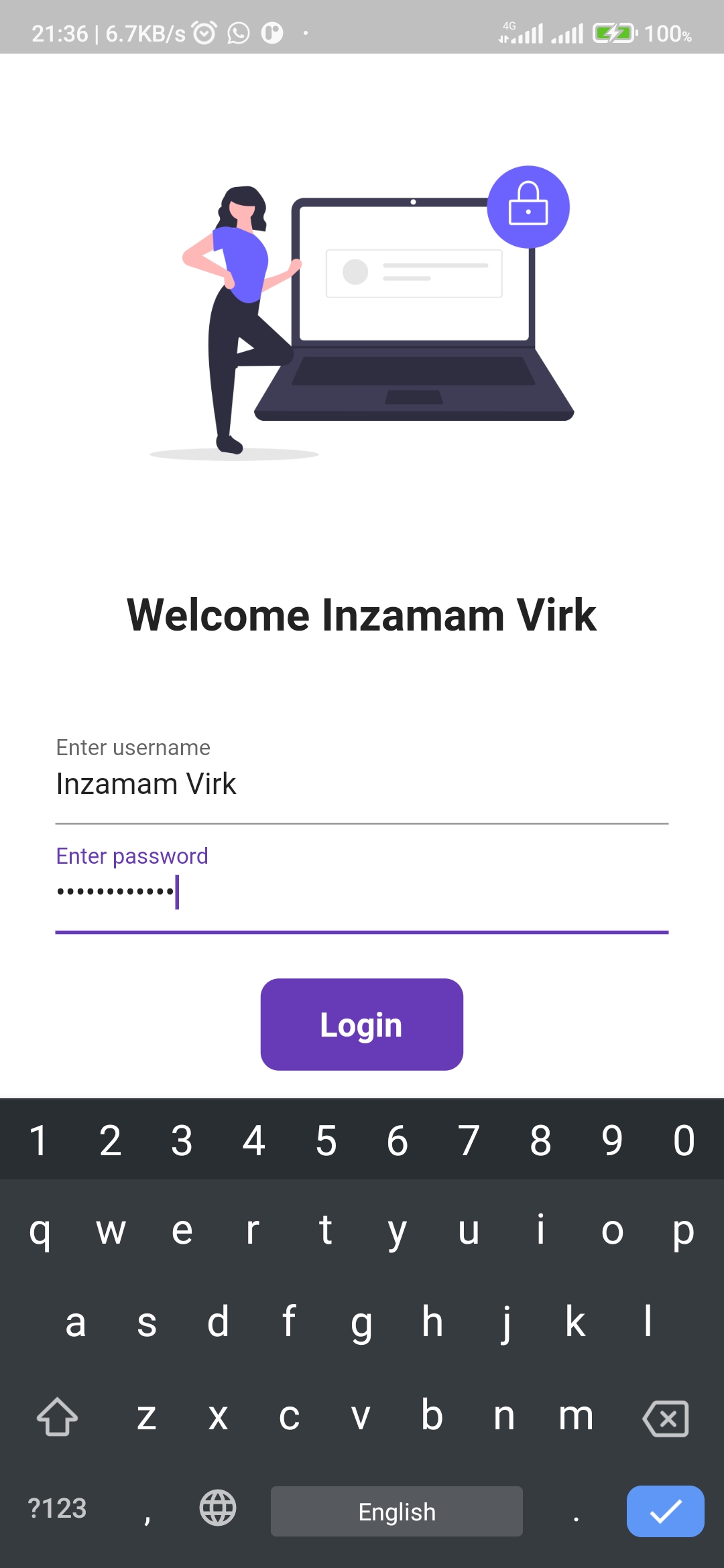Tap the blue checkmark done key

665,1511
